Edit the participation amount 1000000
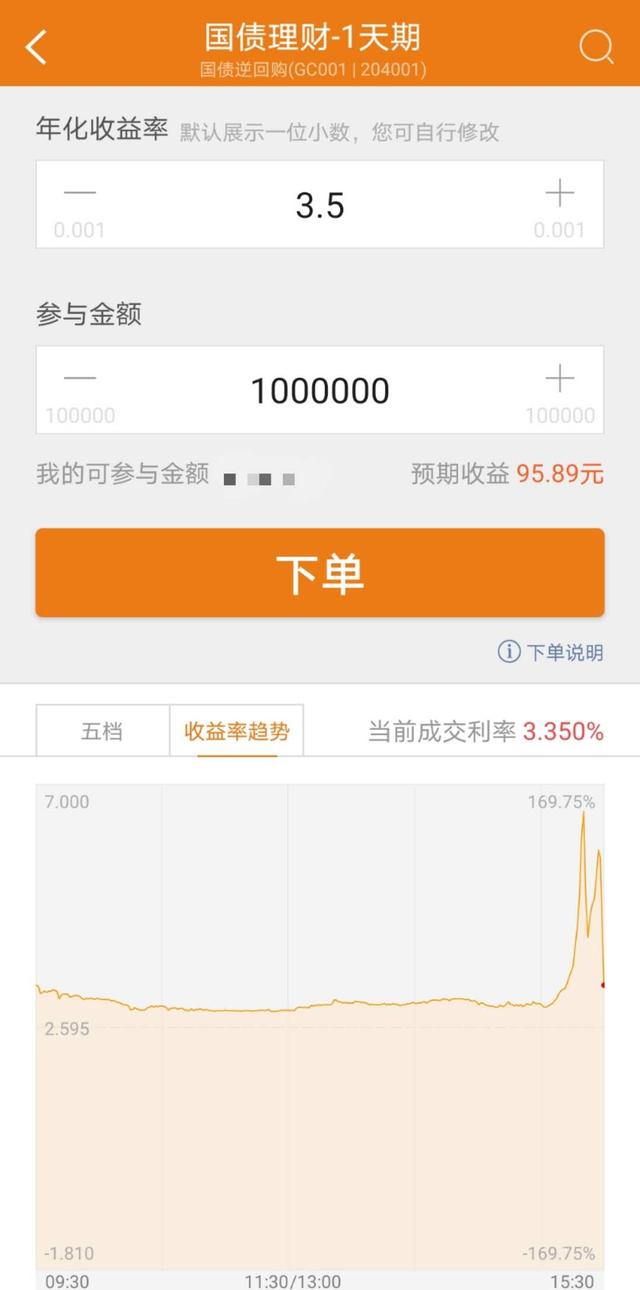Screen dimensions: 640x1290 [320, 390]
